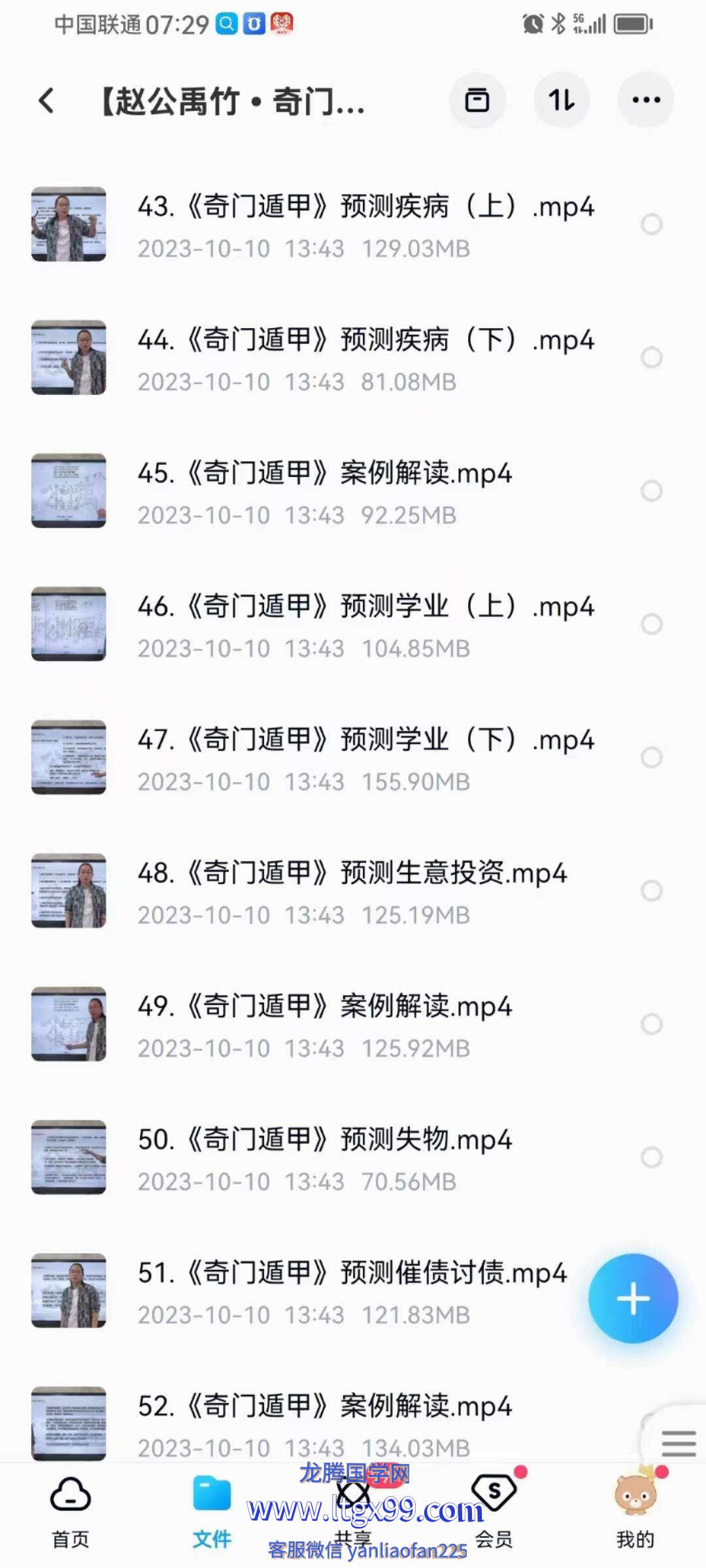Switch to the 会员 tab
The image size is (706, 1568).
(494, 1511)
